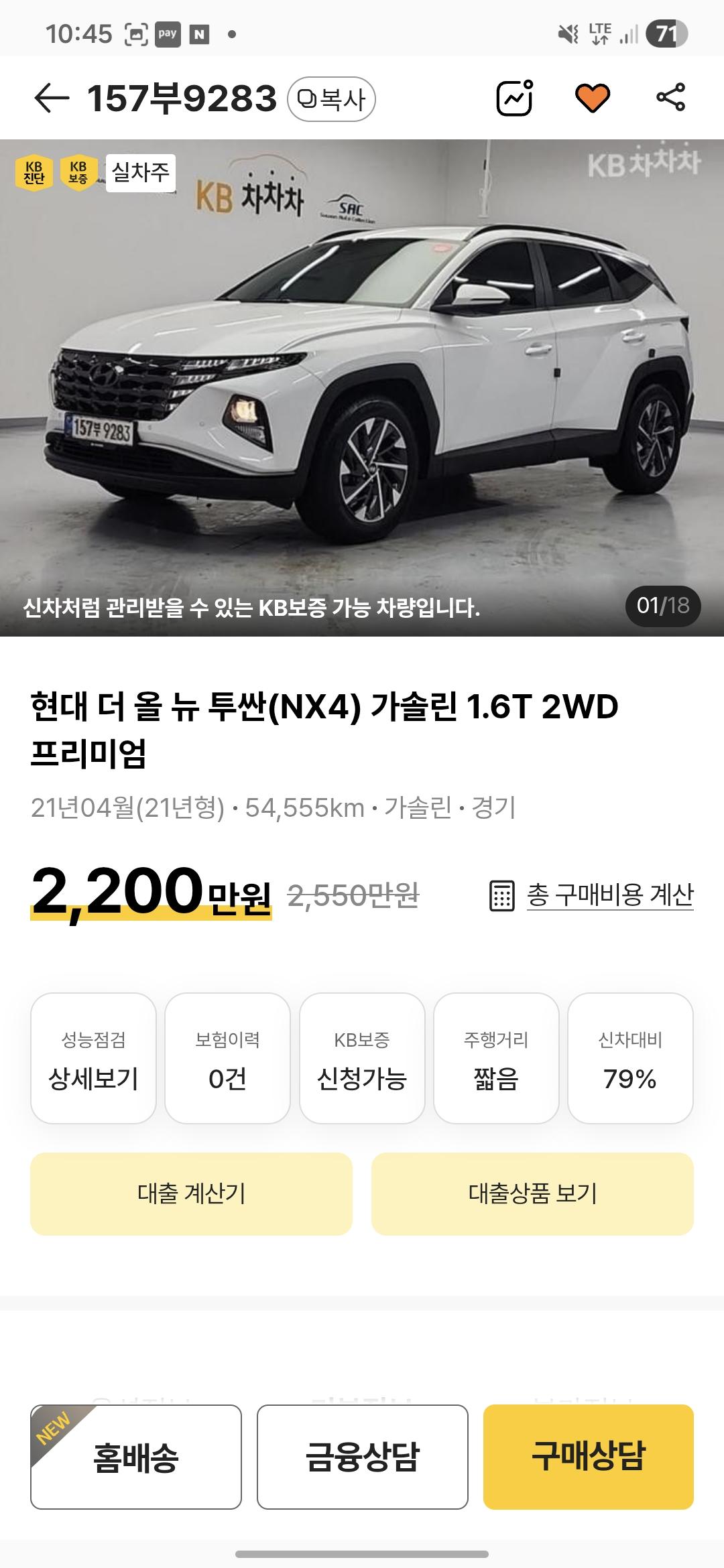Start 구매상담 with the yellow button
724x1568 pixels.
pyautogui.click(x=589, y=1457)
